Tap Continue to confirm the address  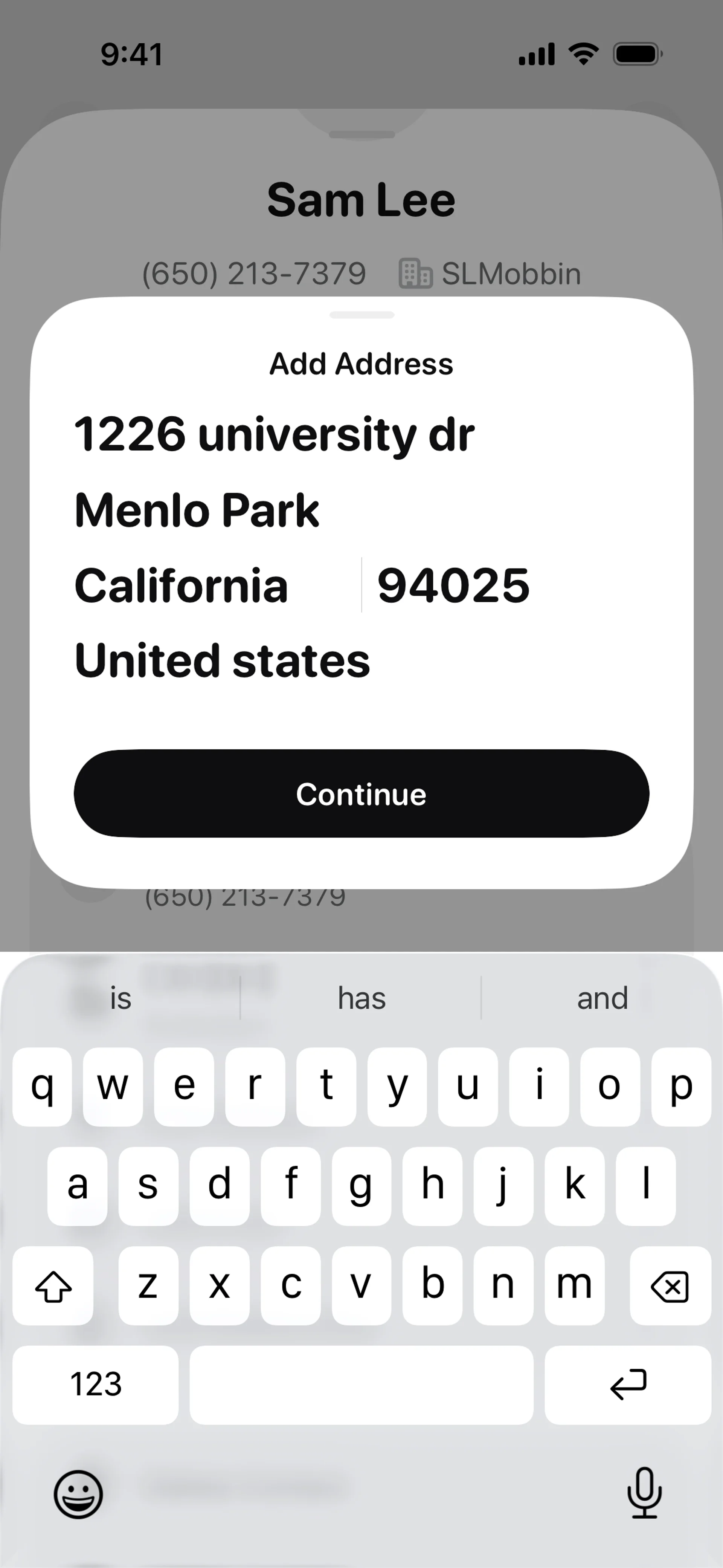[x=361, y=794]
